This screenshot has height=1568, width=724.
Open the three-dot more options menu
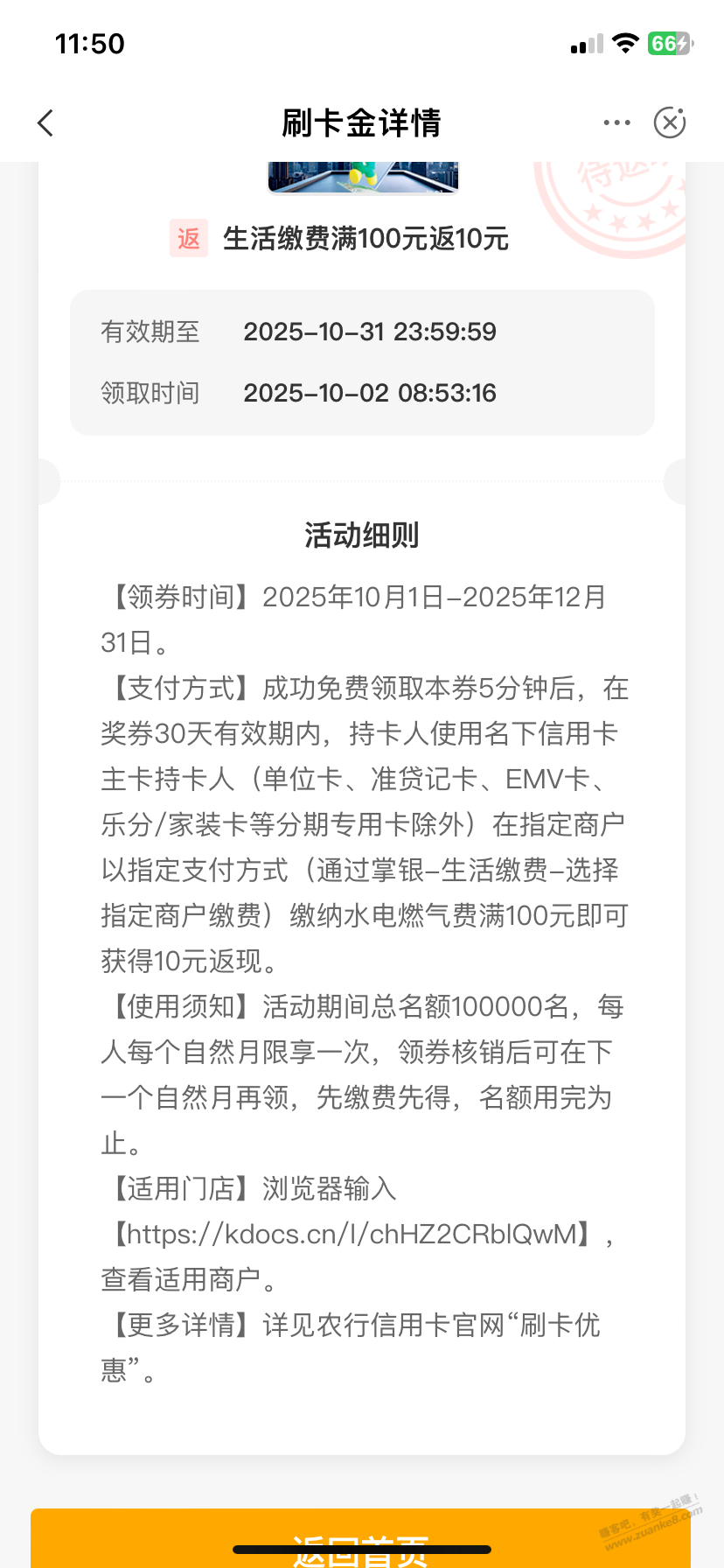[x=616, y=123]
